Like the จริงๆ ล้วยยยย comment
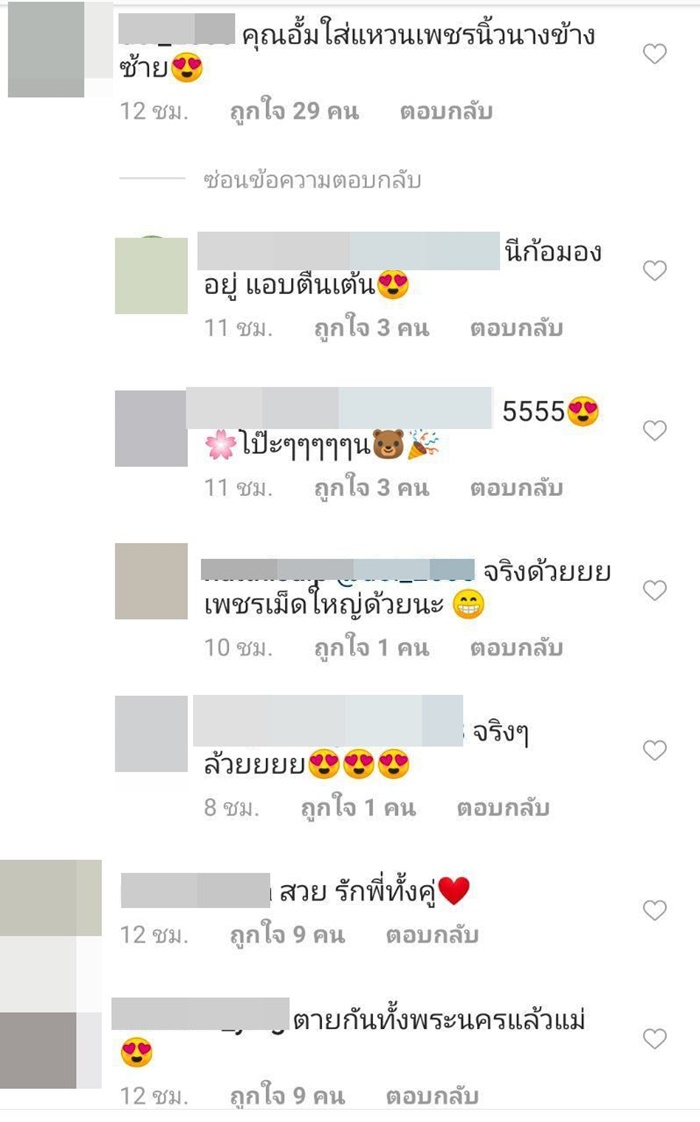700x1122 pixels. coord(654,750)
